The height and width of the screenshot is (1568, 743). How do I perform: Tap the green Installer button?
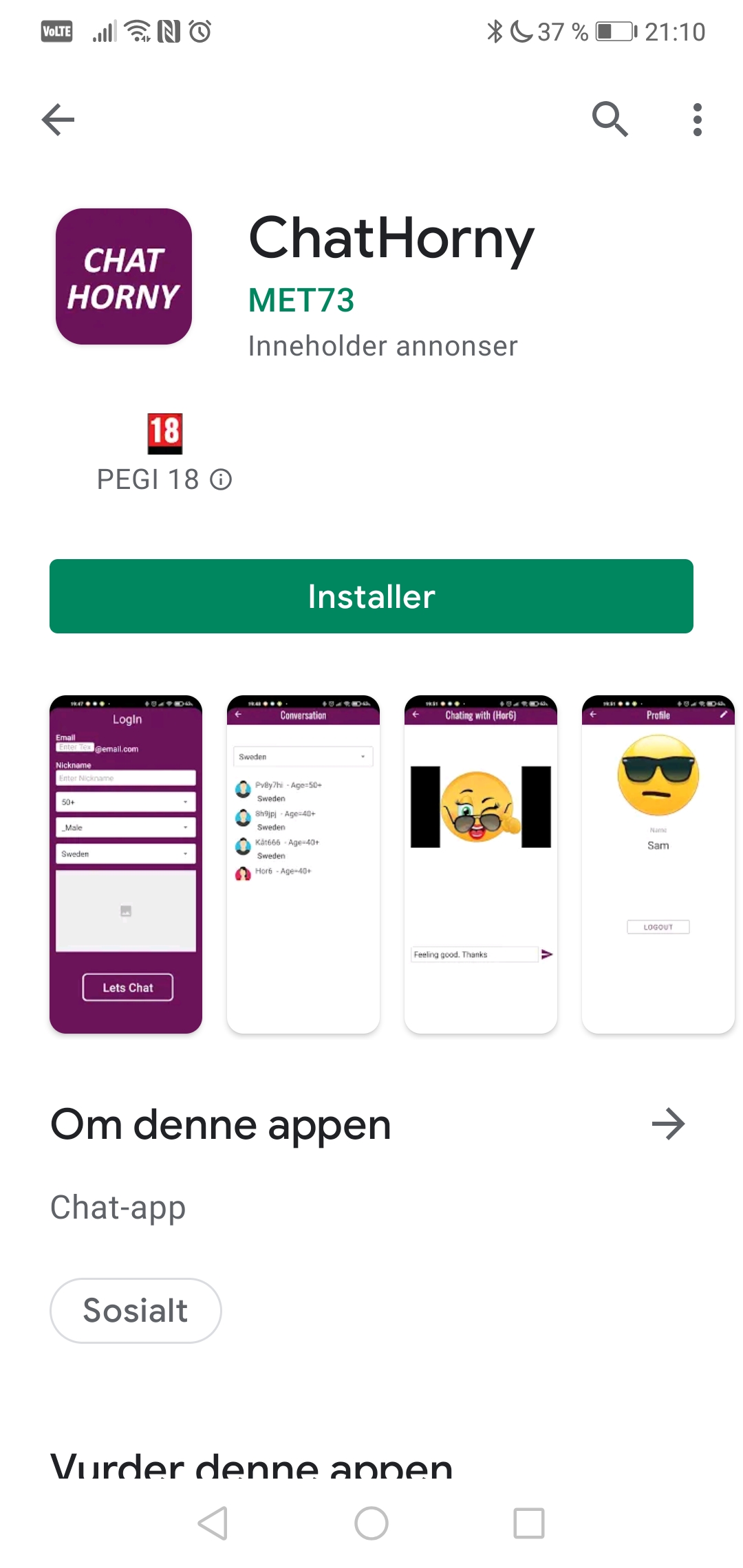[371, 596]
